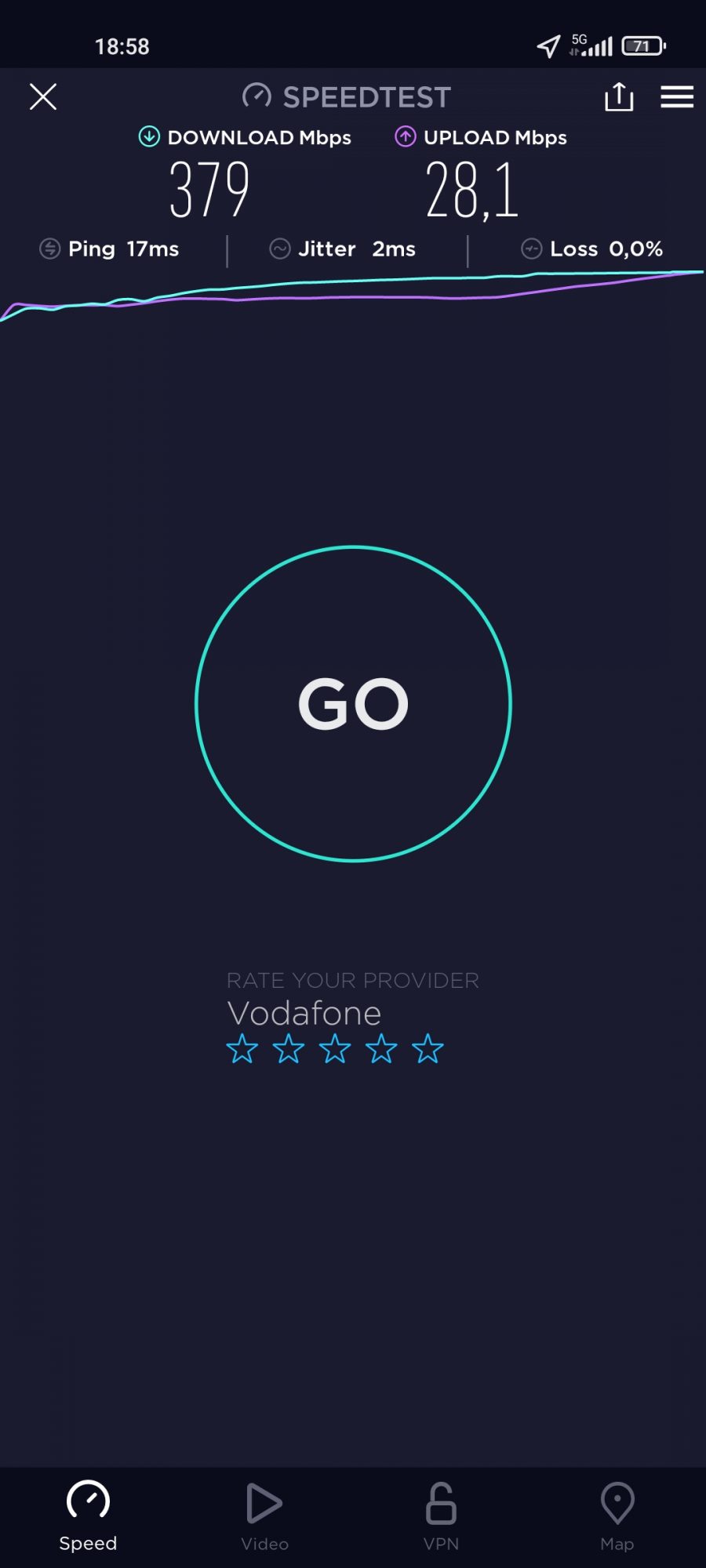This screenshot has height=1568, width=706.
Task: Rate Vodafone four stars
Action: point(381,1048)
